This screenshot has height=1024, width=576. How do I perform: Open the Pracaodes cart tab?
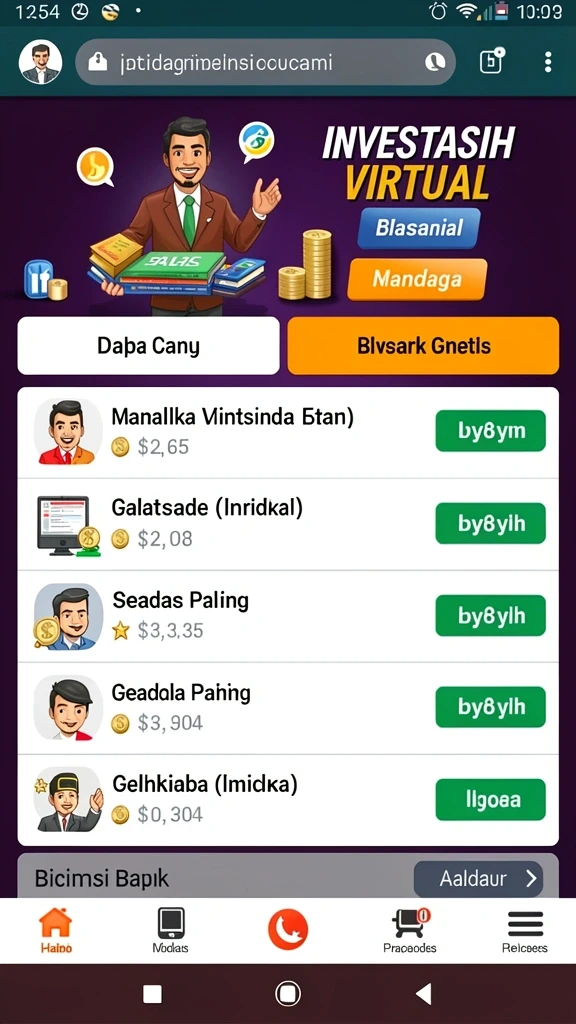pos(410,930)
